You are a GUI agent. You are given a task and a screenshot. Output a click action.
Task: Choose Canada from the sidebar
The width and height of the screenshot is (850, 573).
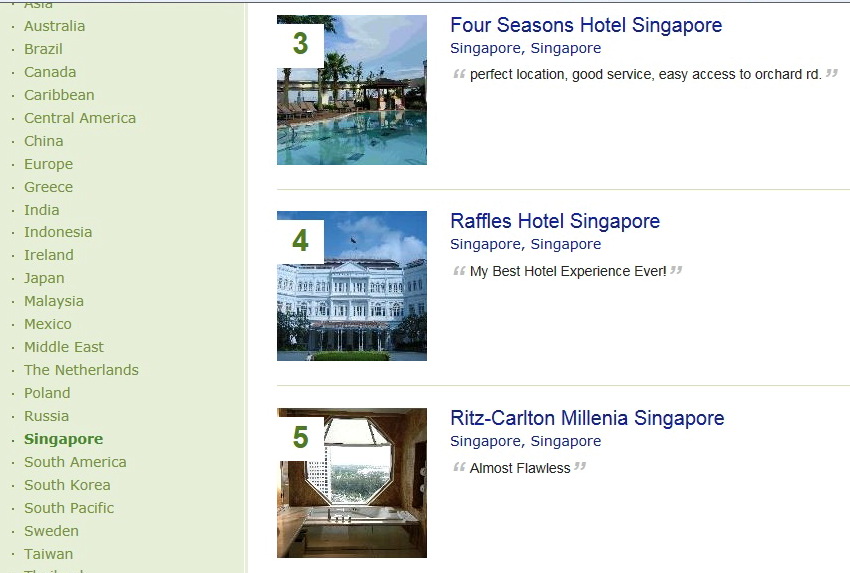(x=50, y=72)
